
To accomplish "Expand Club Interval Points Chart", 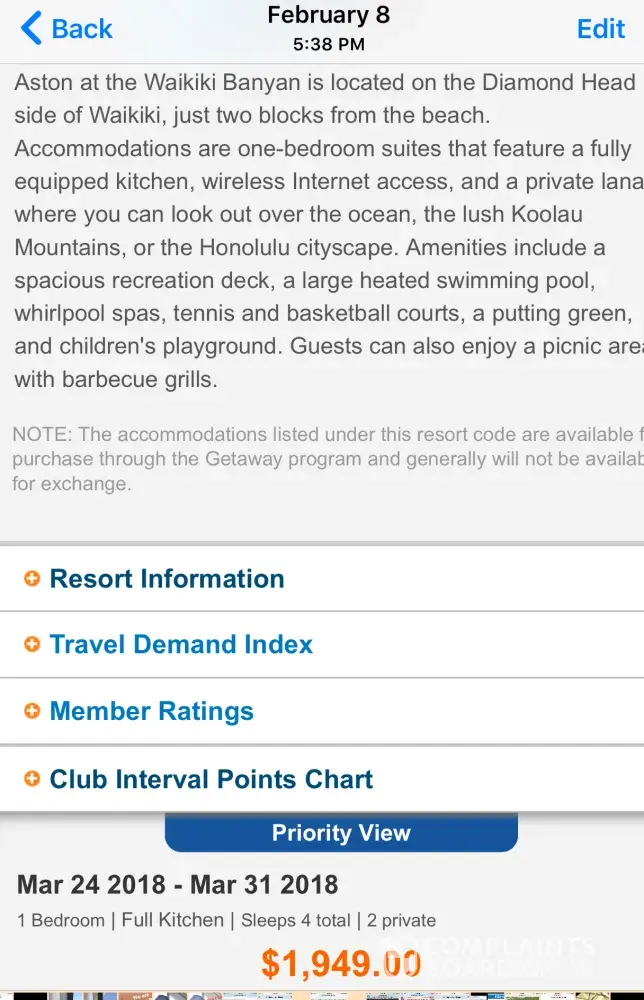I will point(211,780).
